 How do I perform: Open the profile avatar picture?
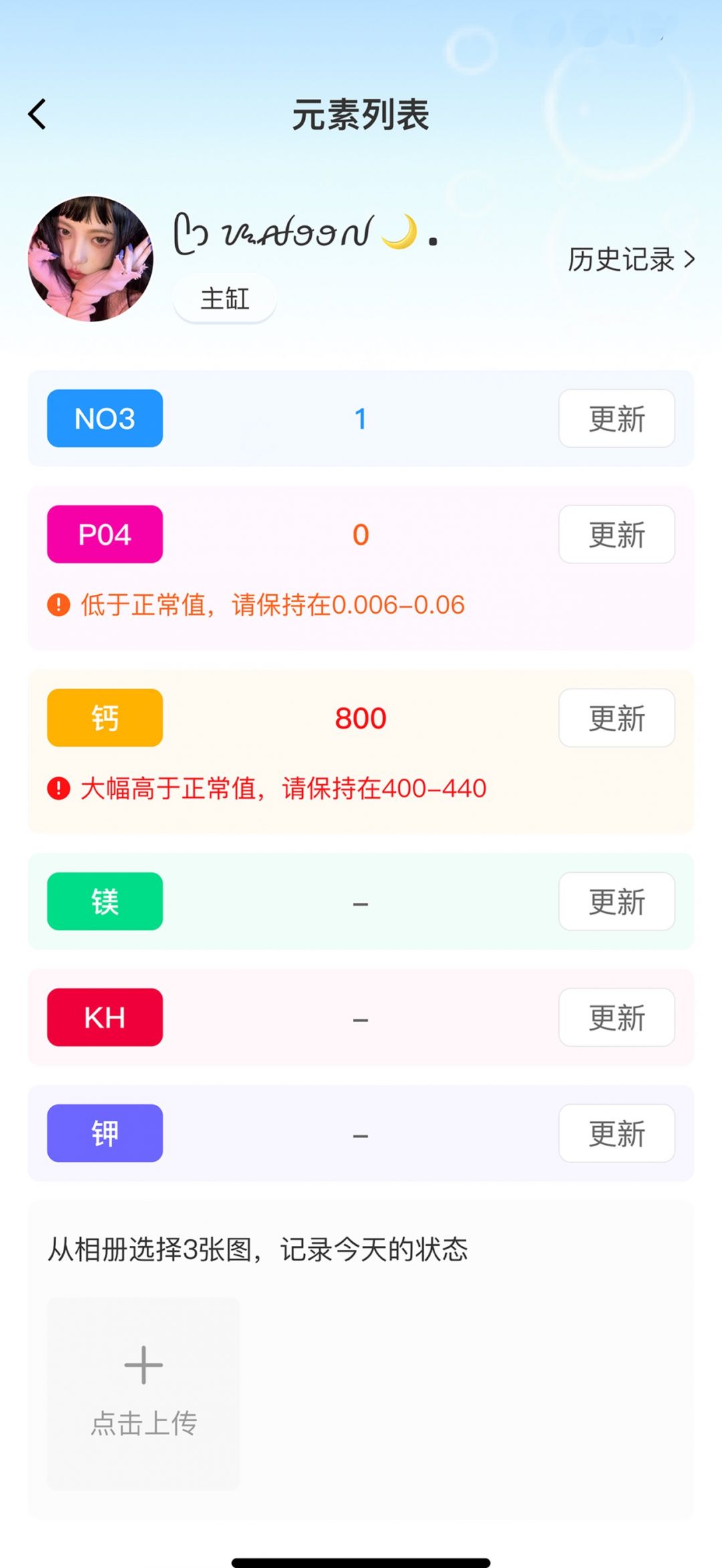coord(91,259)
